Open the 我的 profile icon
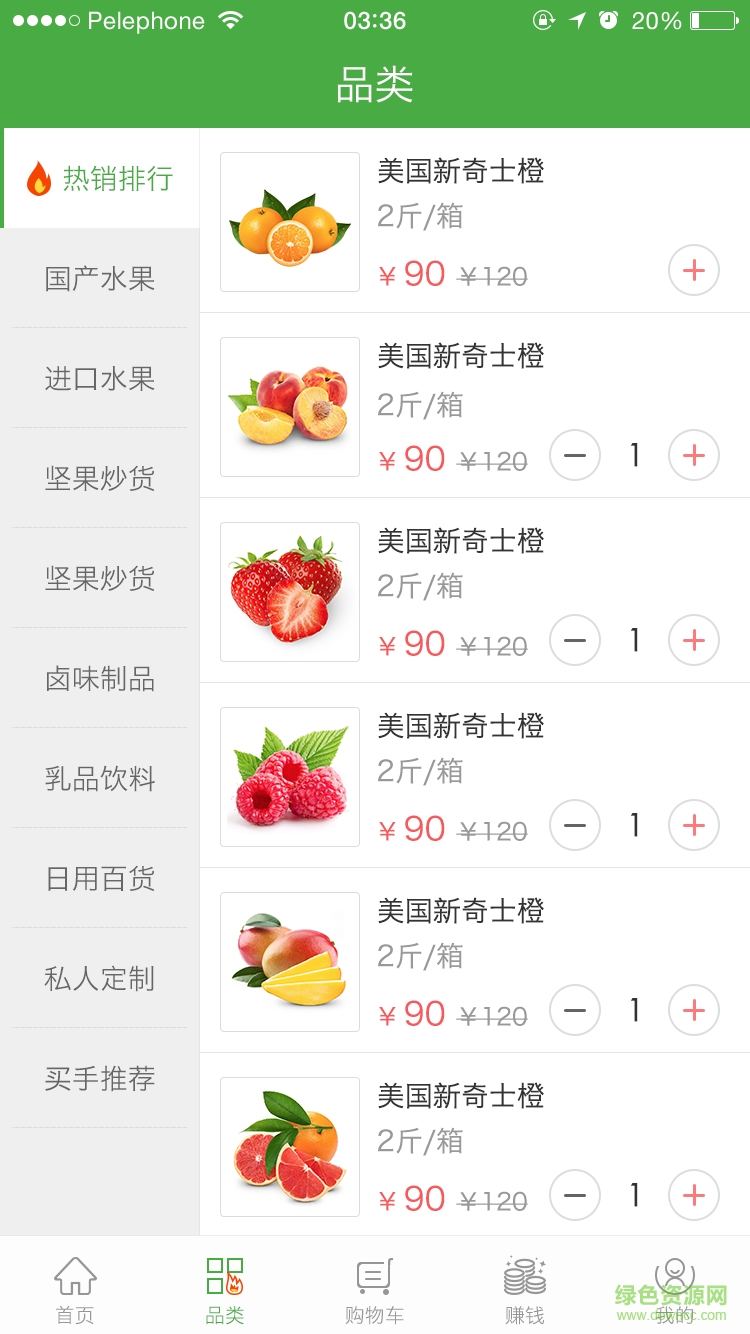This screenshot has height=1334, width=750. 675,1275
